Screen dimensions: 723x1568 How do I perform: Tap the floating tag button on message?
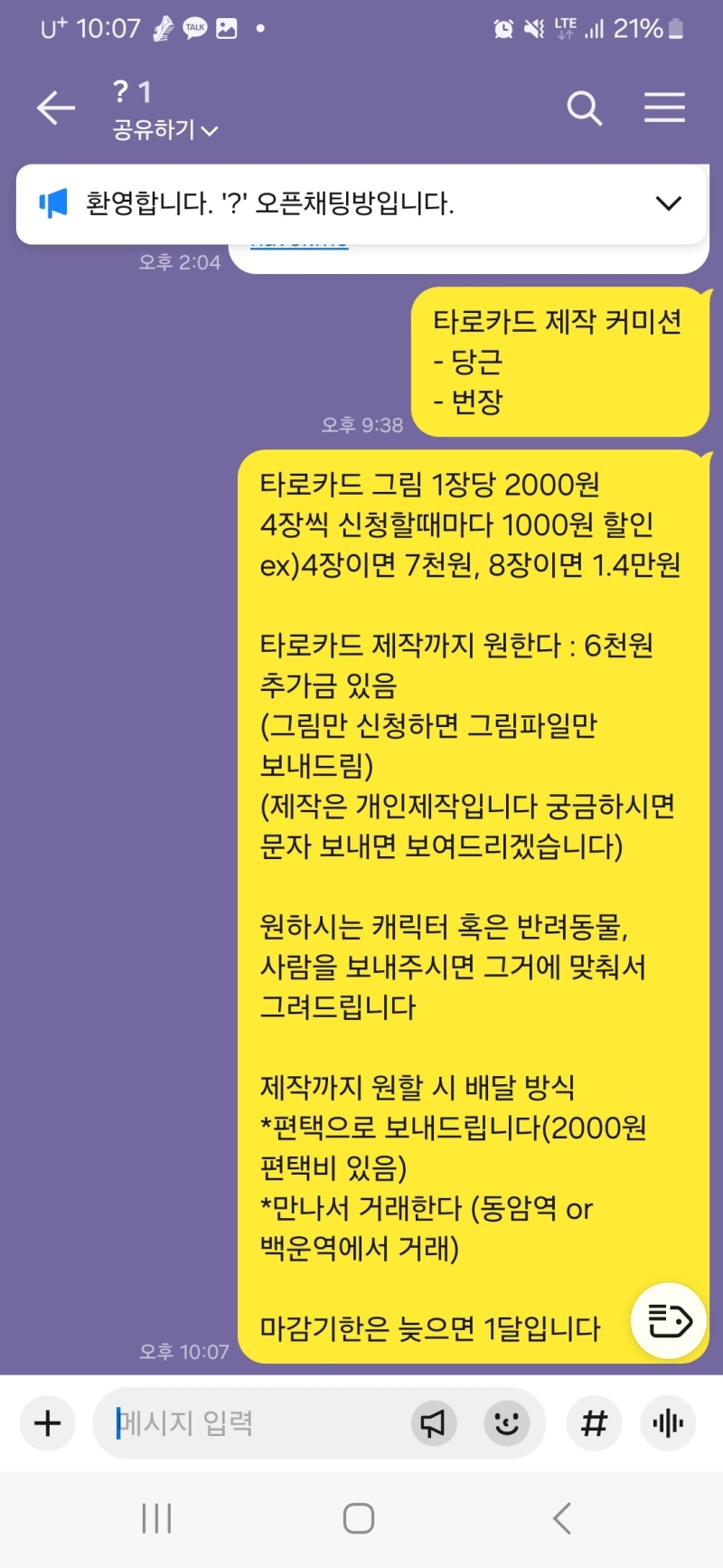click(x=669, y=1320)
